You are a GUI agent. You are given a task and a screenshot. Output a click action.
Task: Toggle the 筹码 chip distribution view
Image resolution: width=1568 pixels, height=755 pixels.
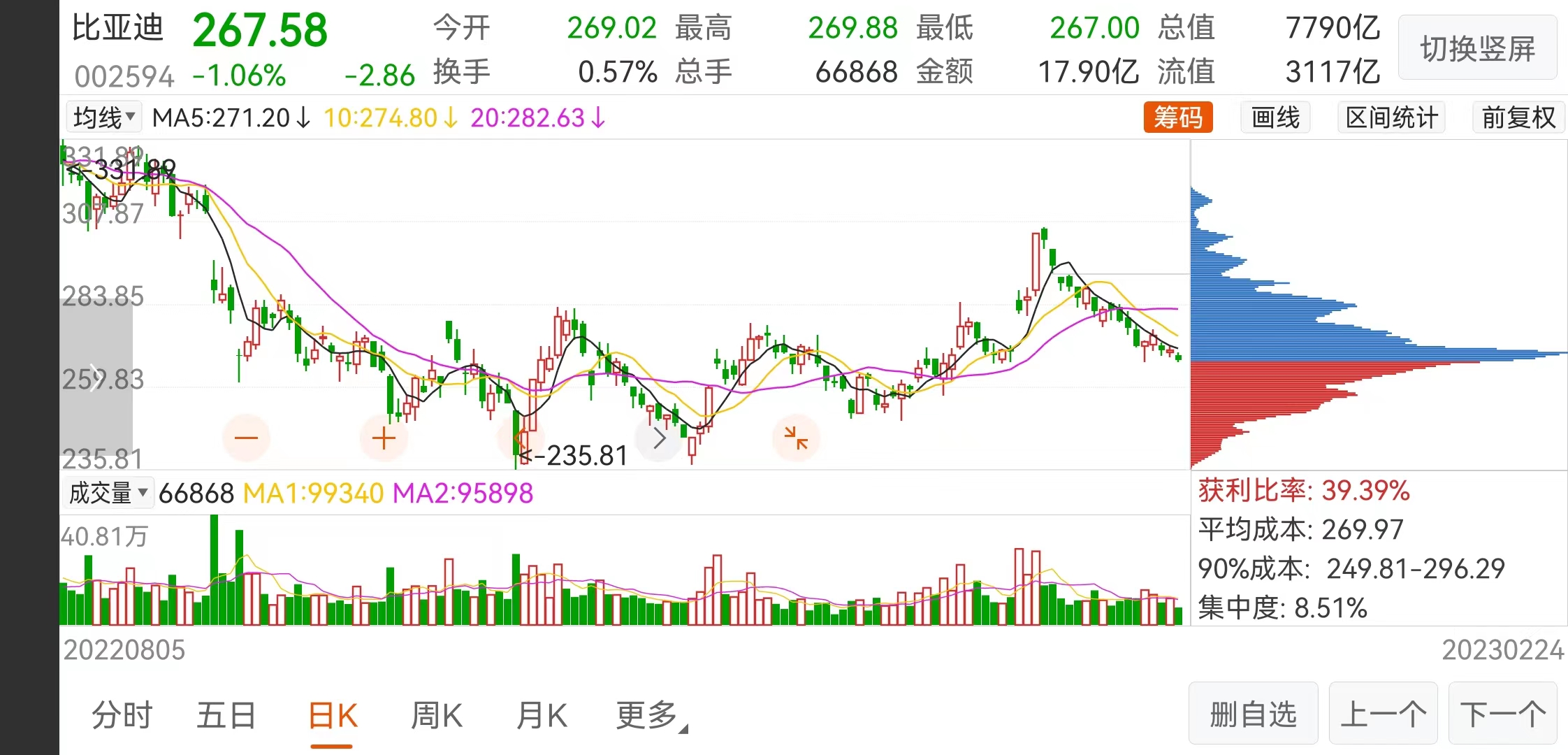click(x=1177, y=117)
